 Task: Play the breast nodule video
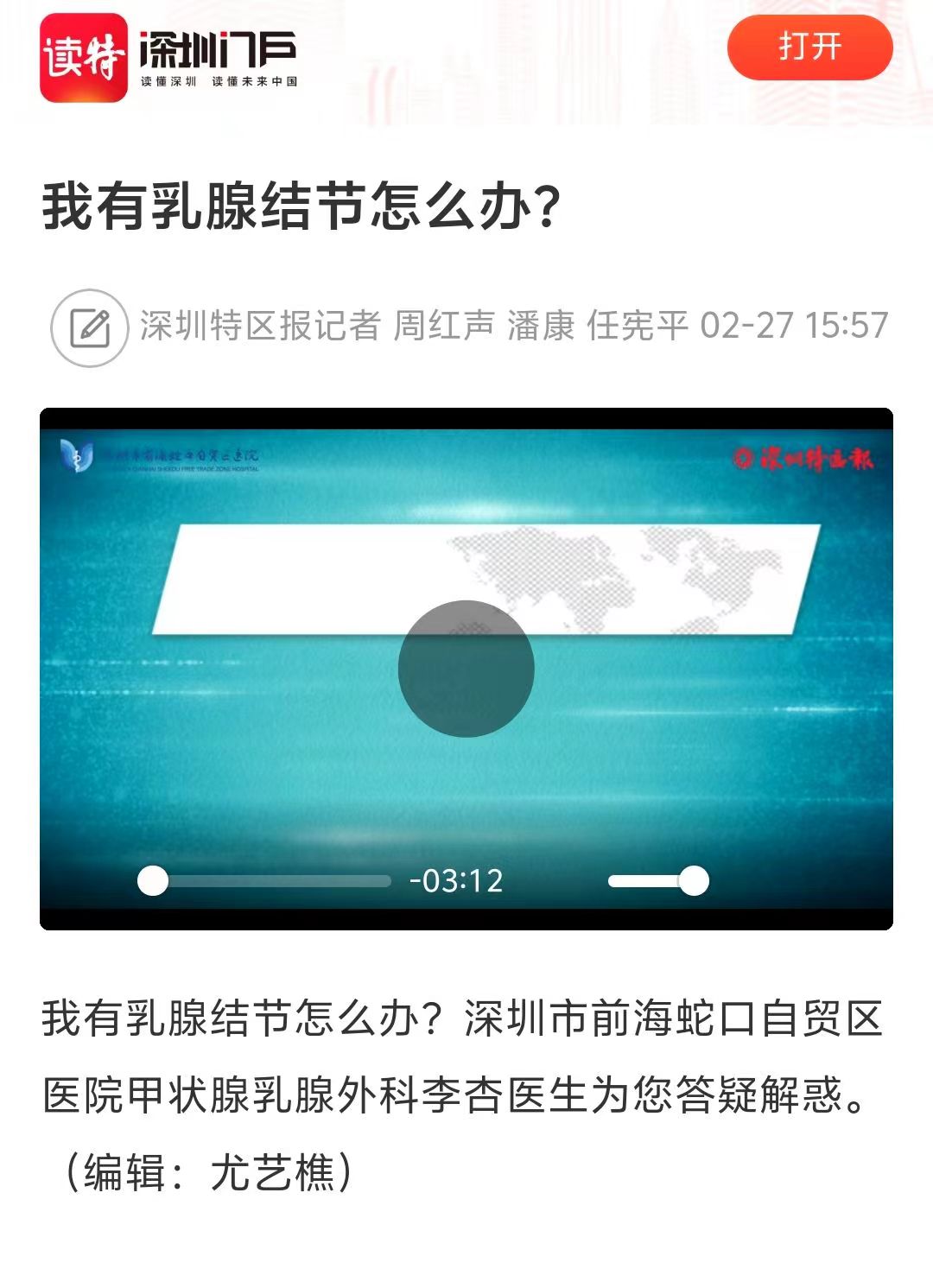tap(466, 668)
